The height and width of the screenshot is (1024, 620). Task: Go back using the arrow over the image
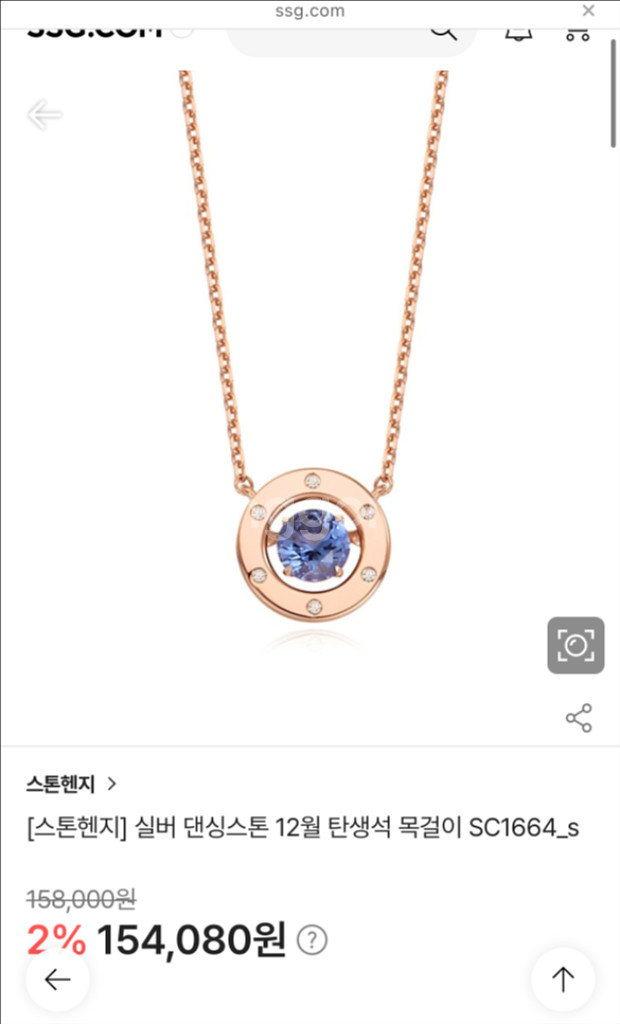[44, 115]
